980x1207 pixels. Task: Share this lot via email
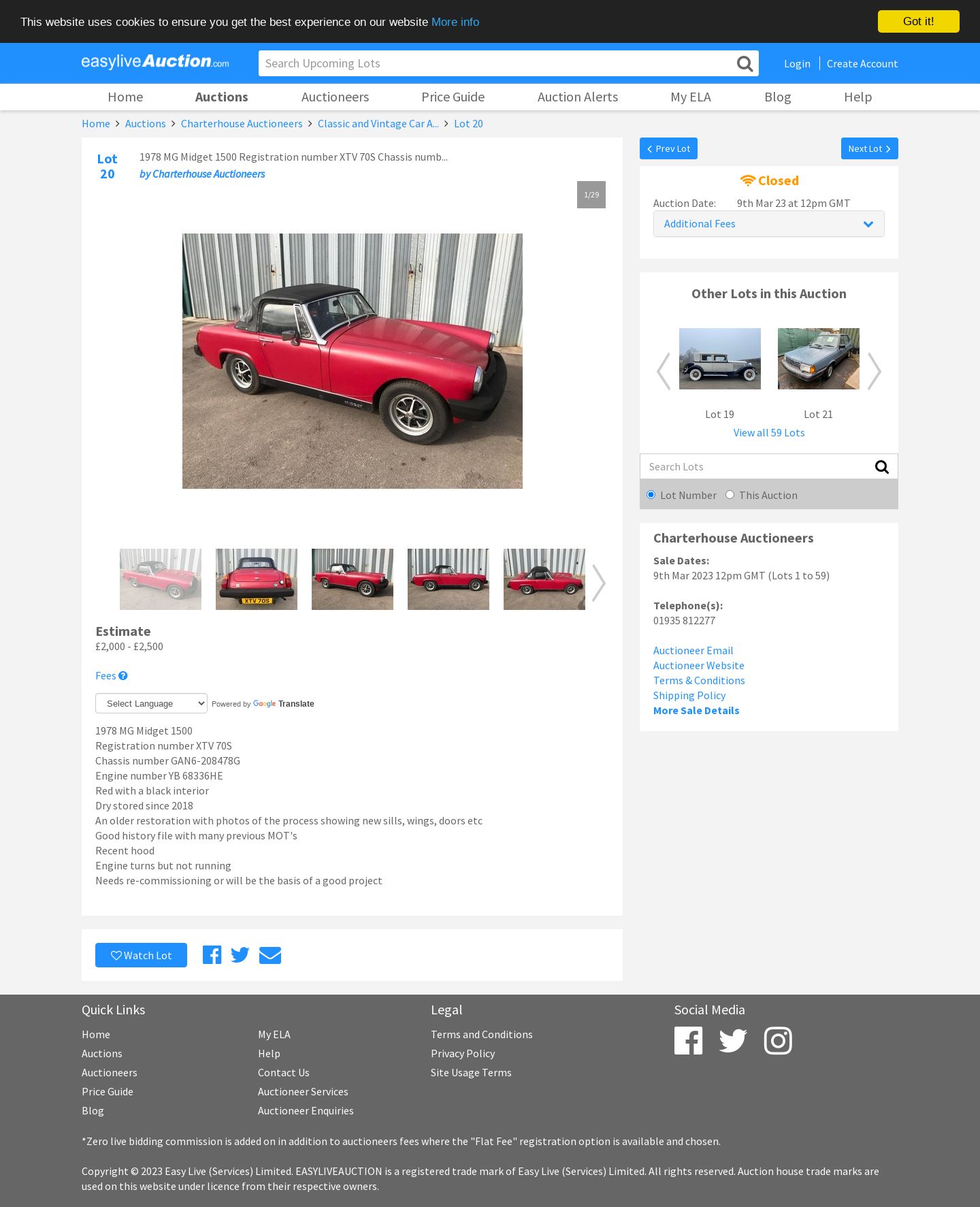tap(270, 955)
